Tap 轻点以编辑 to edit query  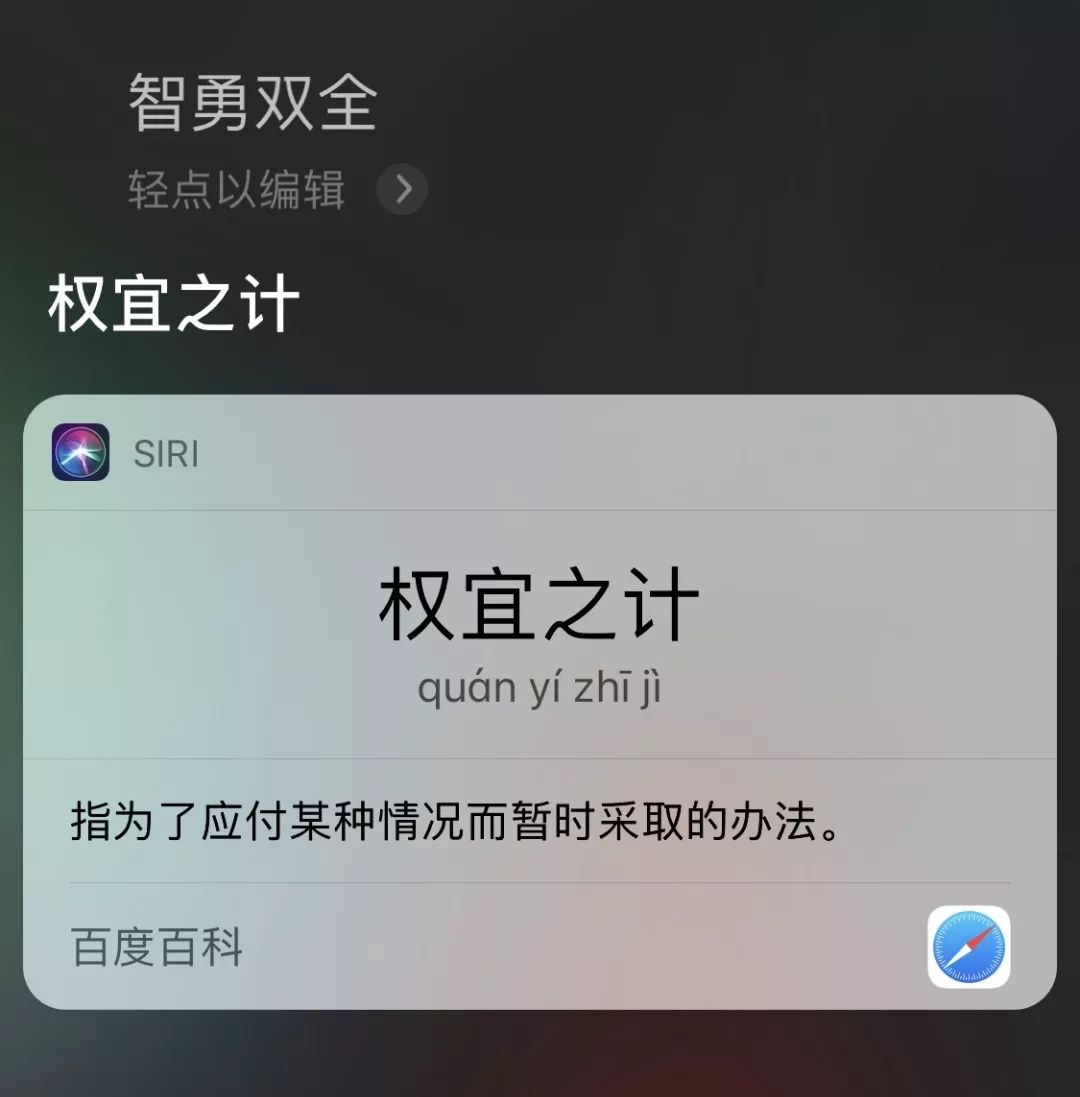235,190
